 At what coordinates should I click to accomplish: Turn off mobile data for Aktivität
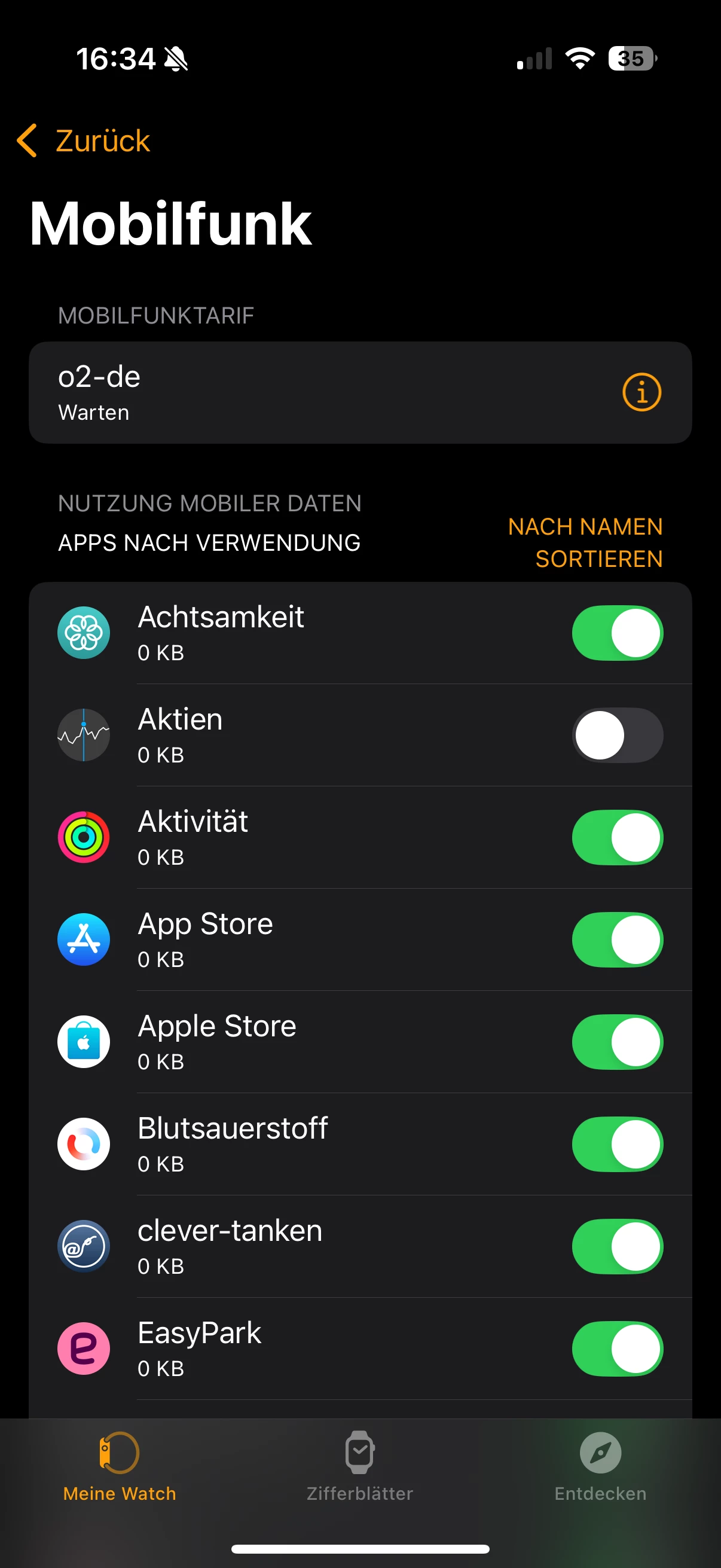pos(617,838)
